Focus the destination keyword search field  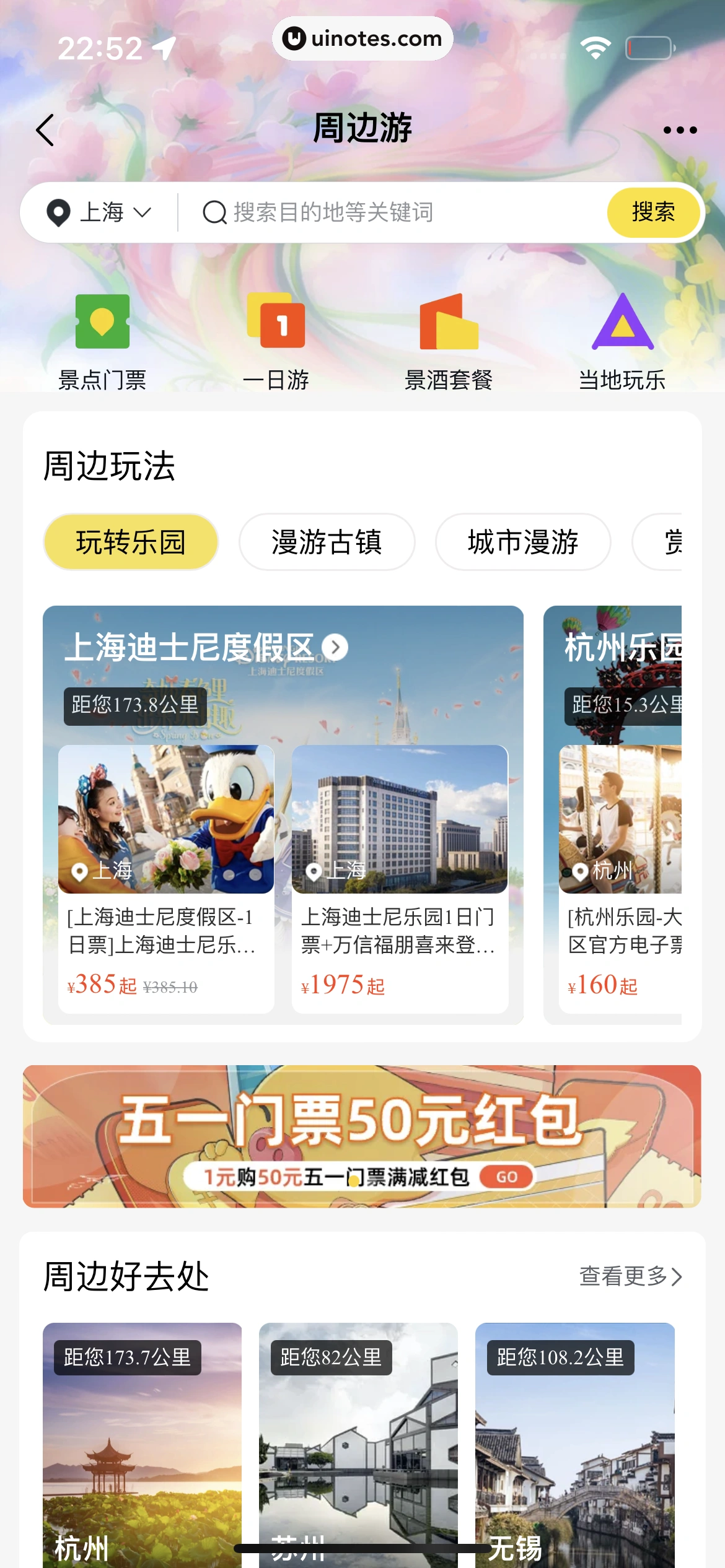pyautogui.click(x=397, y=212)
